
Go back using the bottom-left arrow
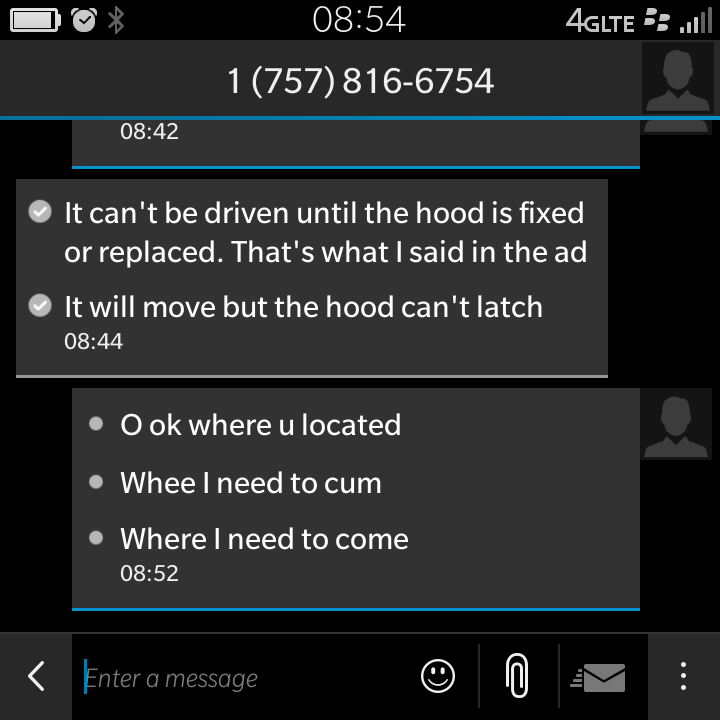point(36,677)
